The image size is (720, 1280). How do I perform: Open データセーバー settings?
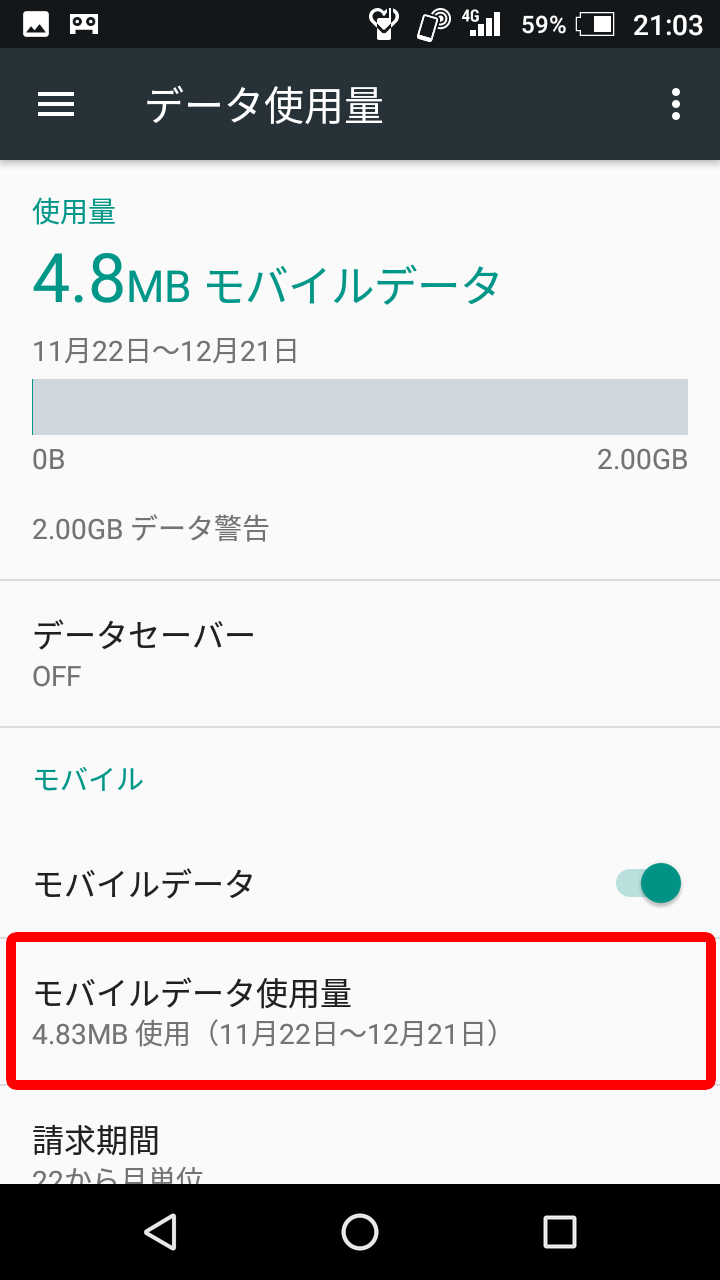360,654
